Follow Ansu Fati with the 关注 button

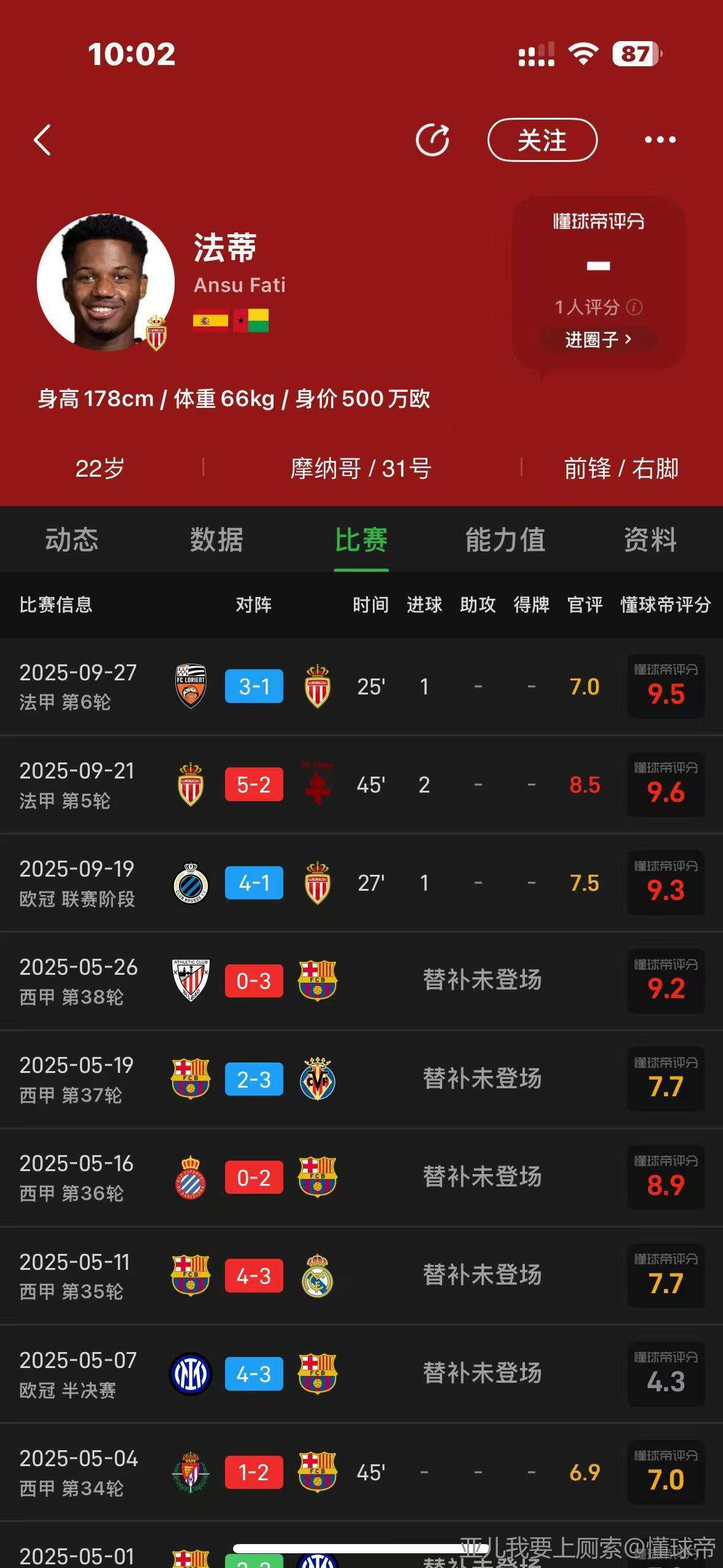click(542, 140)
